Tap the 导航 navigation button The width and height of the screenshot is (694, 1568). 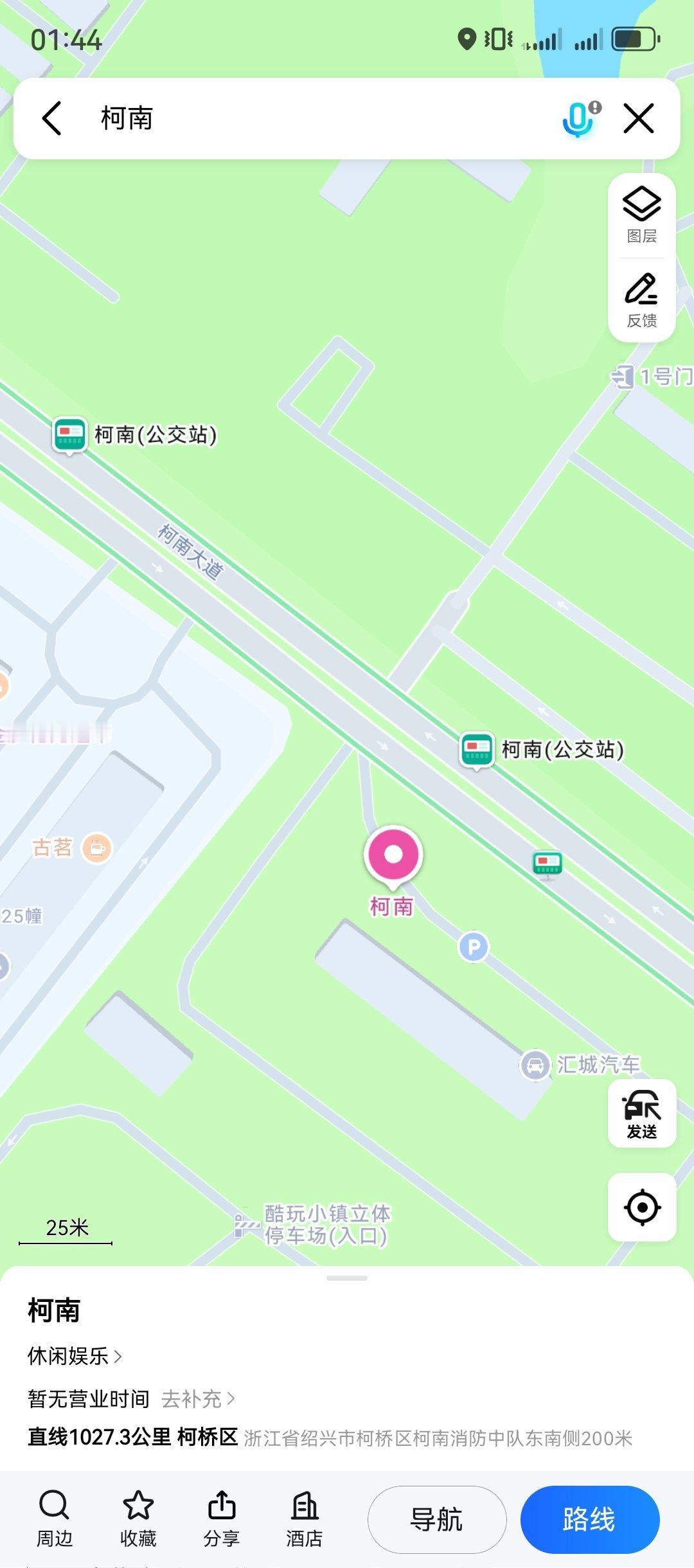(x=436, y=1519)
